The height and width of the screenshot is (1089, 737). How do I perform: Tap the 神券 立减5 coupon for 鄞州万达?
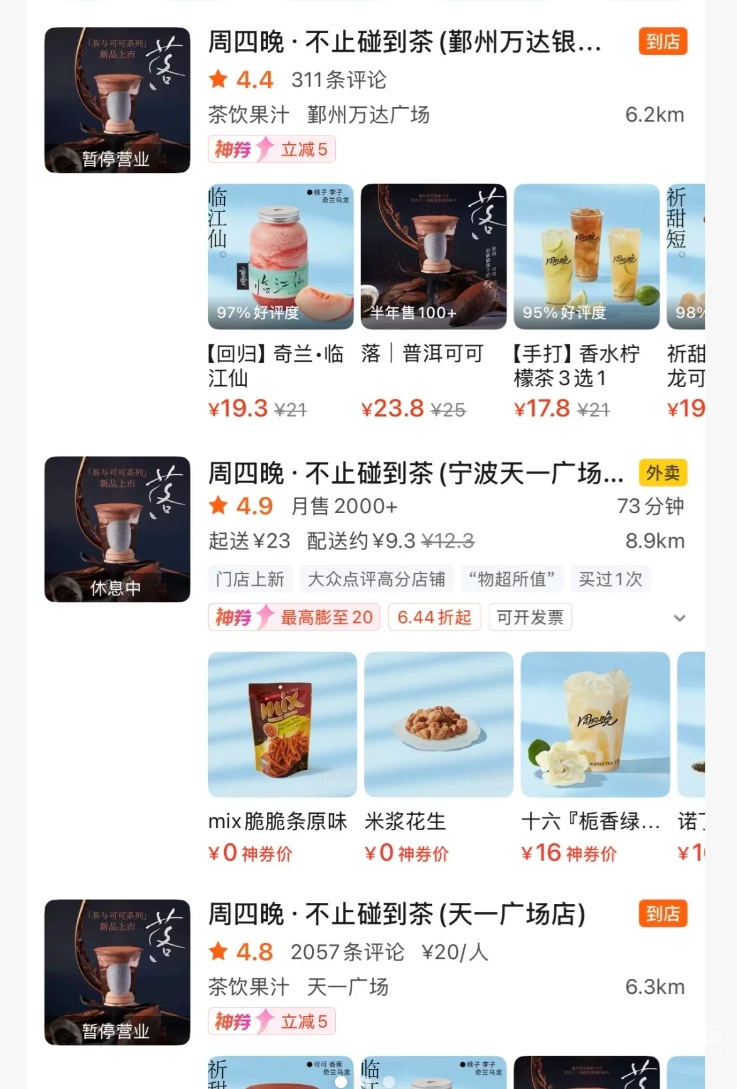272,150
